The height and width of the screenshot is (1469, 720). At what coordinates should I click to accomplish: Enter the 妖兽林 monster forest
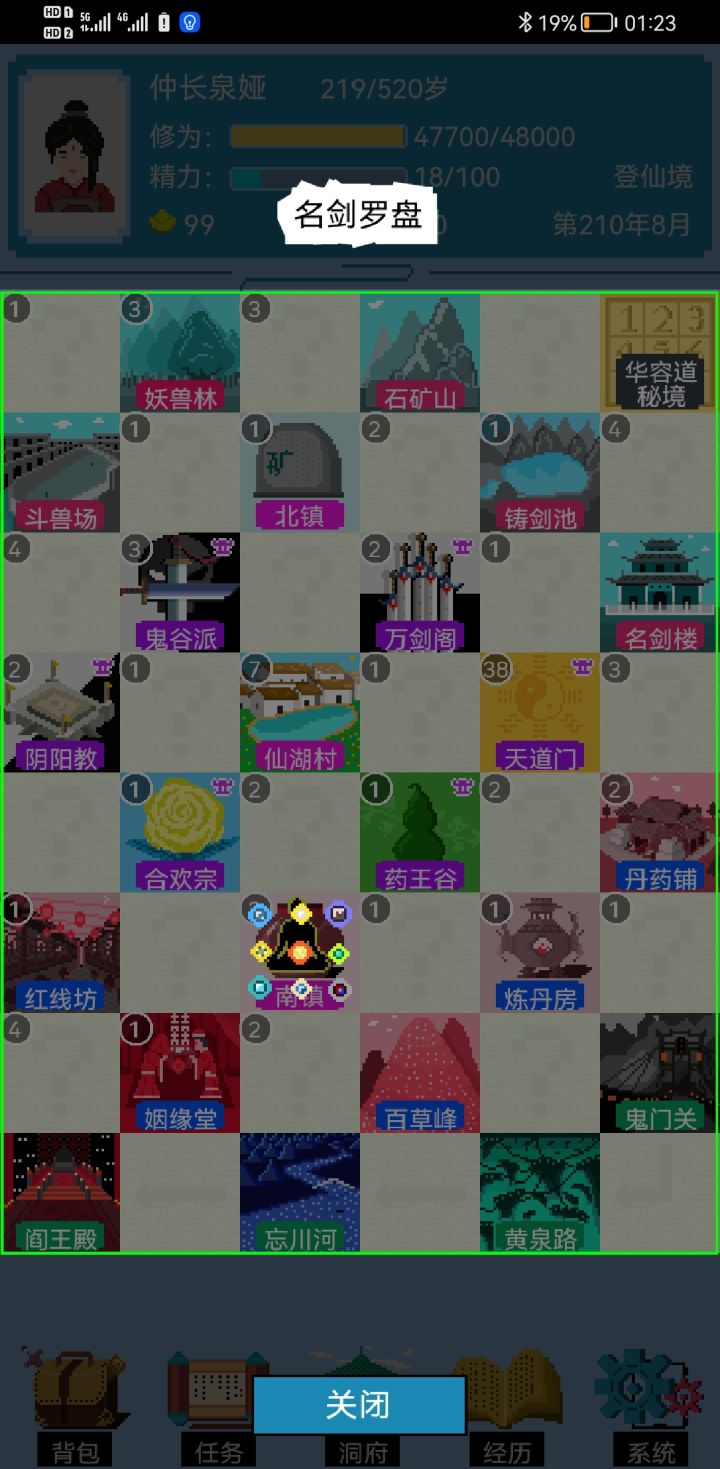[x=180, y=353]
